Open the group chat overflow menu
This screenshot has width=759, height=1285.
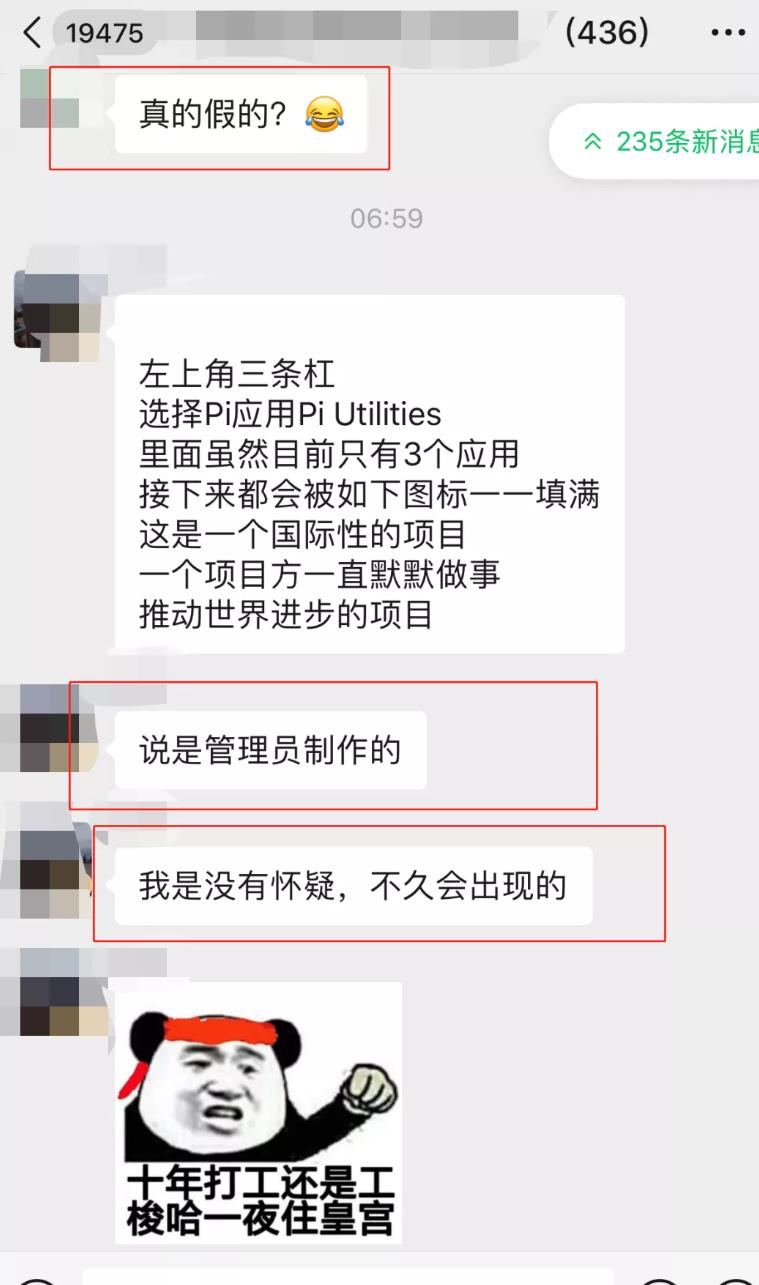point(728,33)
